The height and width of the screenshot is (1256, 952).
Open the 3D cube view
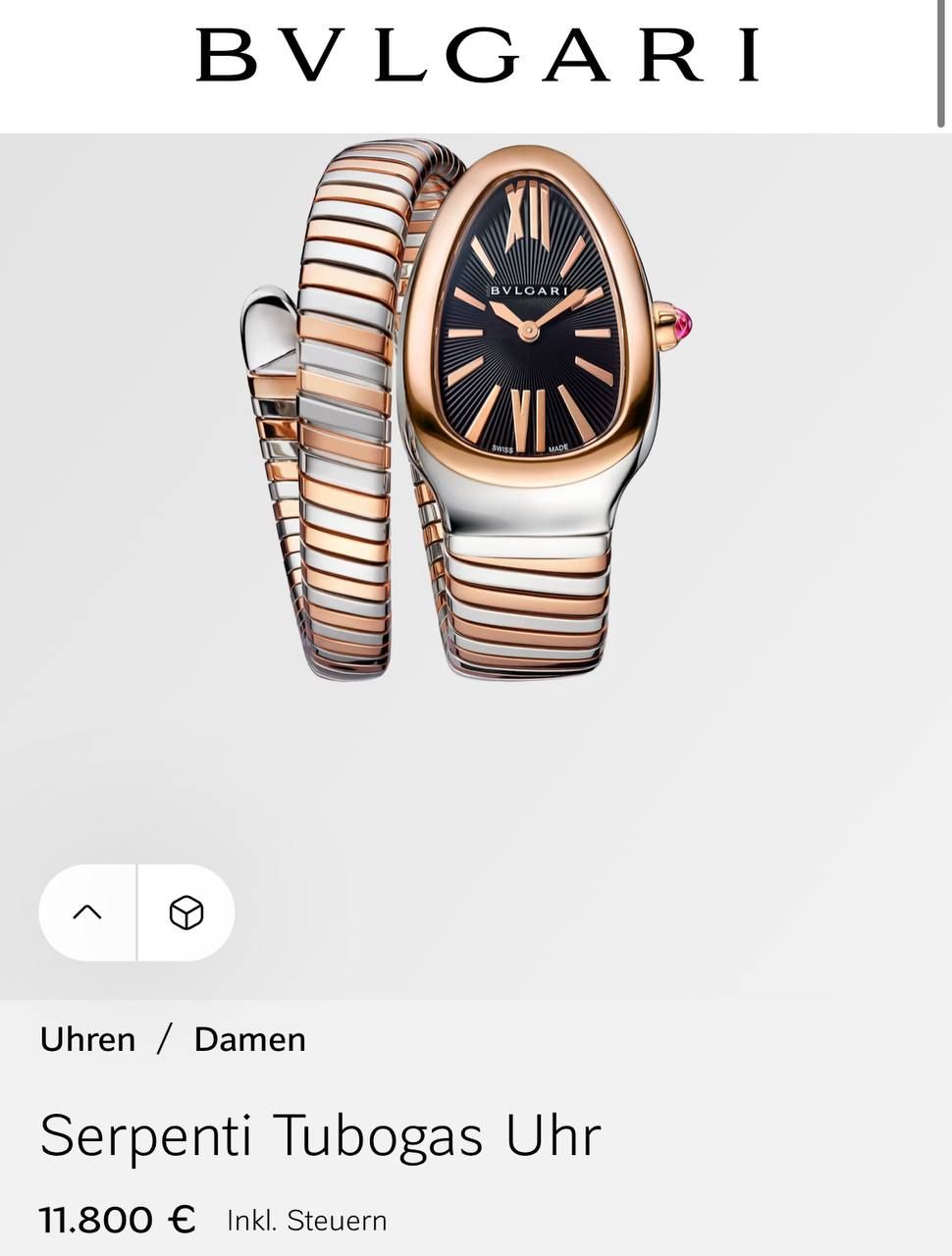(186, 913)
